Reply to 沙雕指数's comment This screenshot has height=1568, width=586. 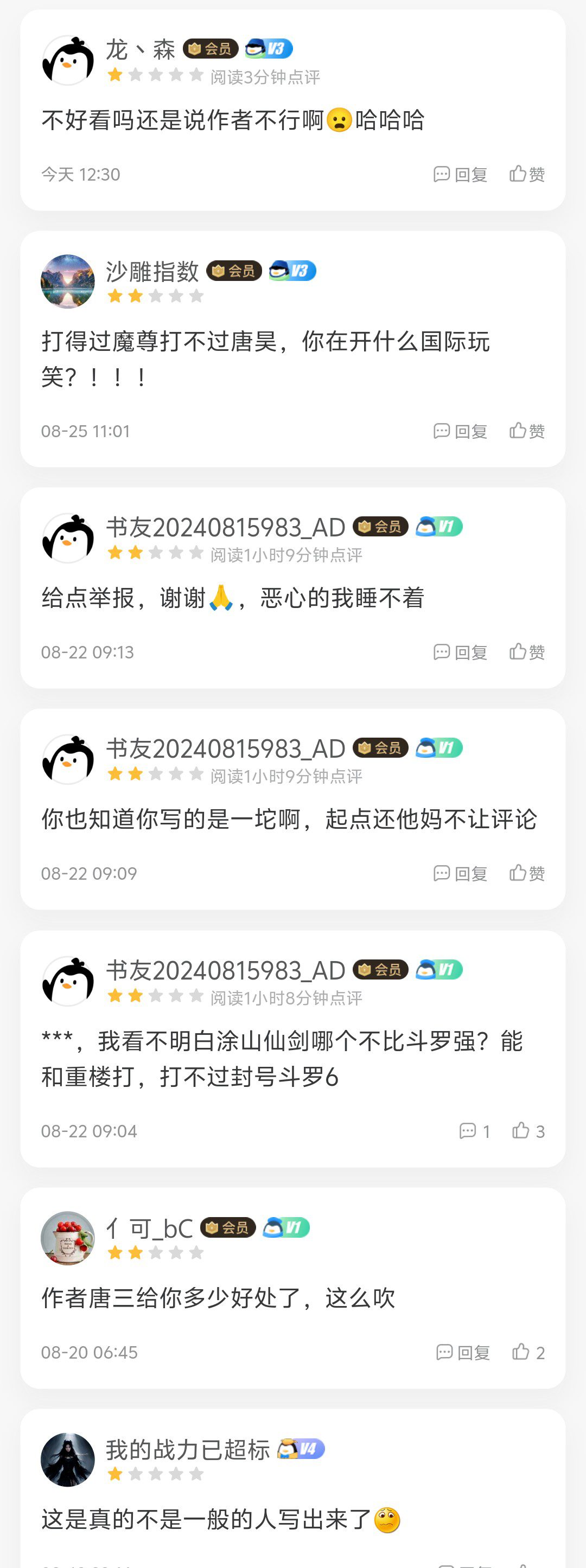coord(460,432)
